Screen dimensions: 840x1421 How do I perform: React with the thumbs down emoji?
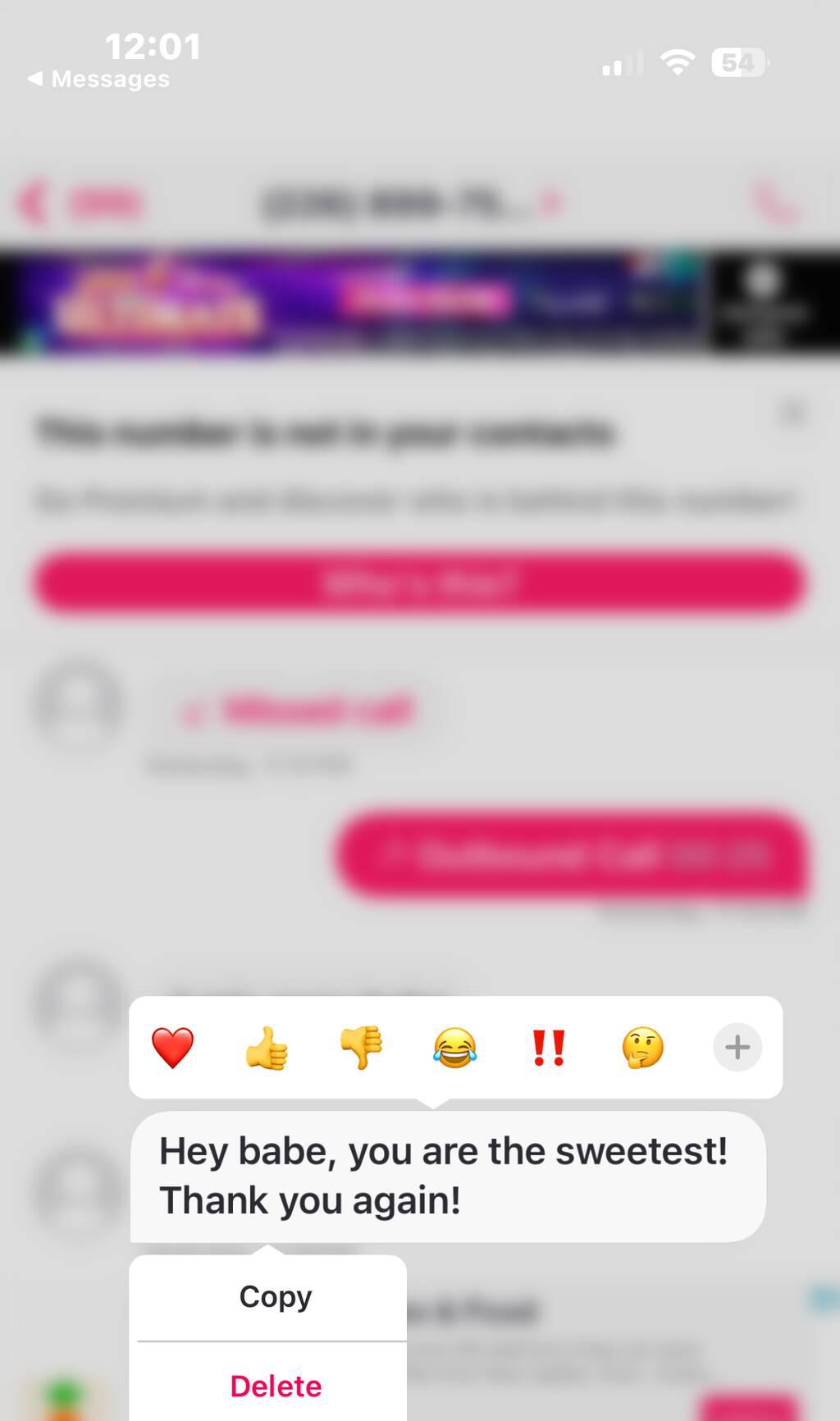tap(361, 1048)
